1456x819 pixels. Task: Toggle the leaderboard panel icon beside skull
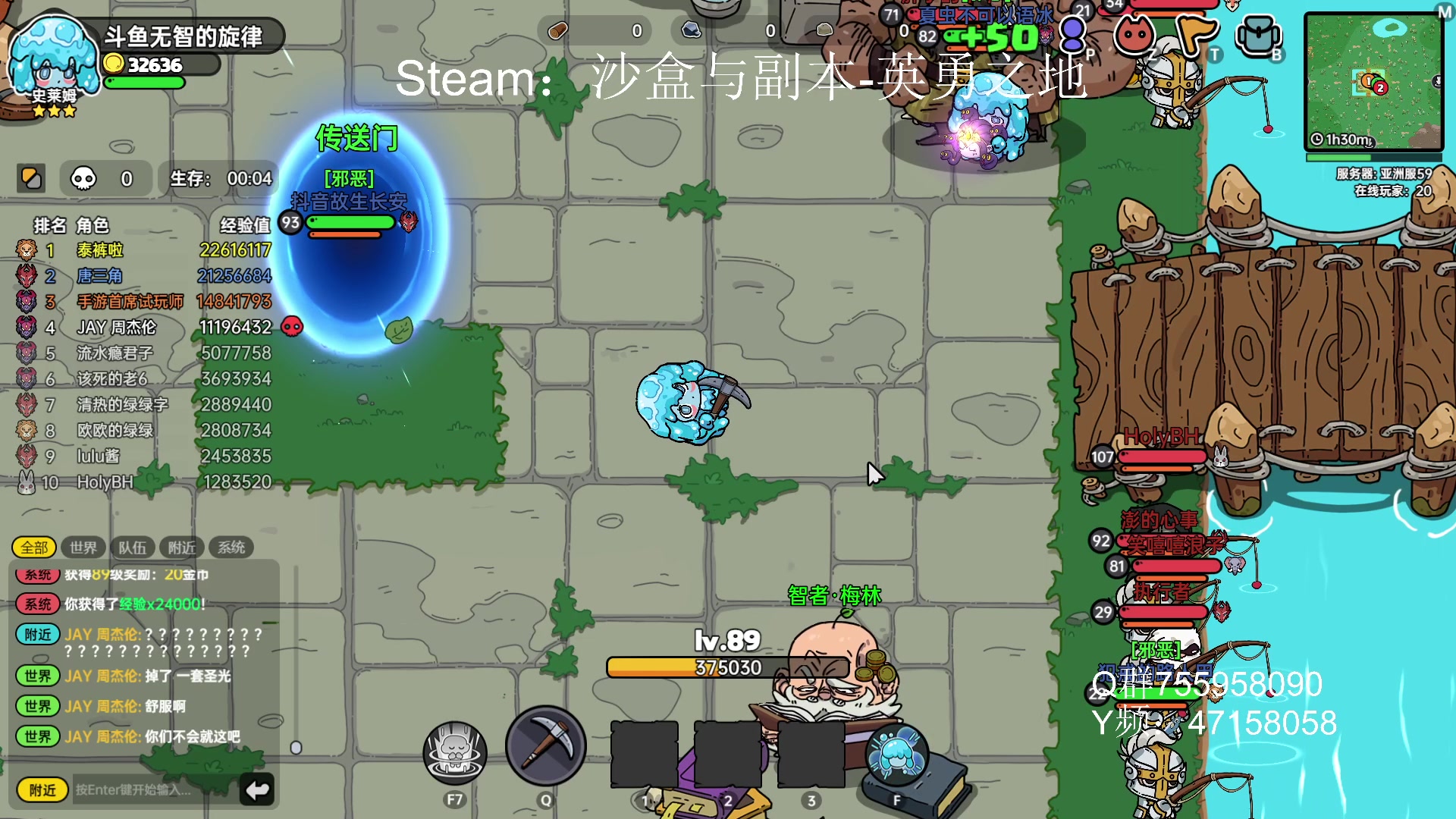click(x=31, y=178)
